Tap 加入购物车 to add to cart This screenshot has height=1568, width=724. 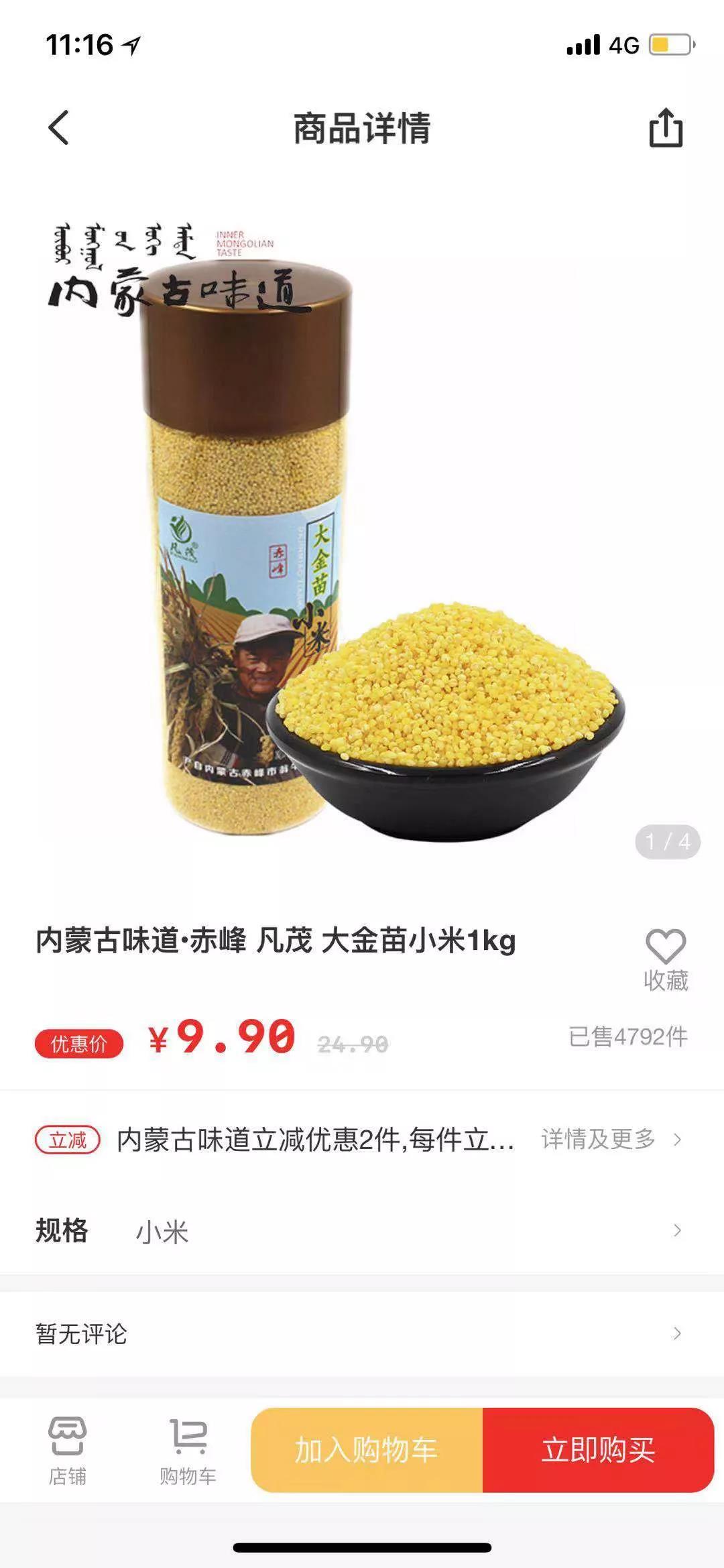click(367, 1450)
